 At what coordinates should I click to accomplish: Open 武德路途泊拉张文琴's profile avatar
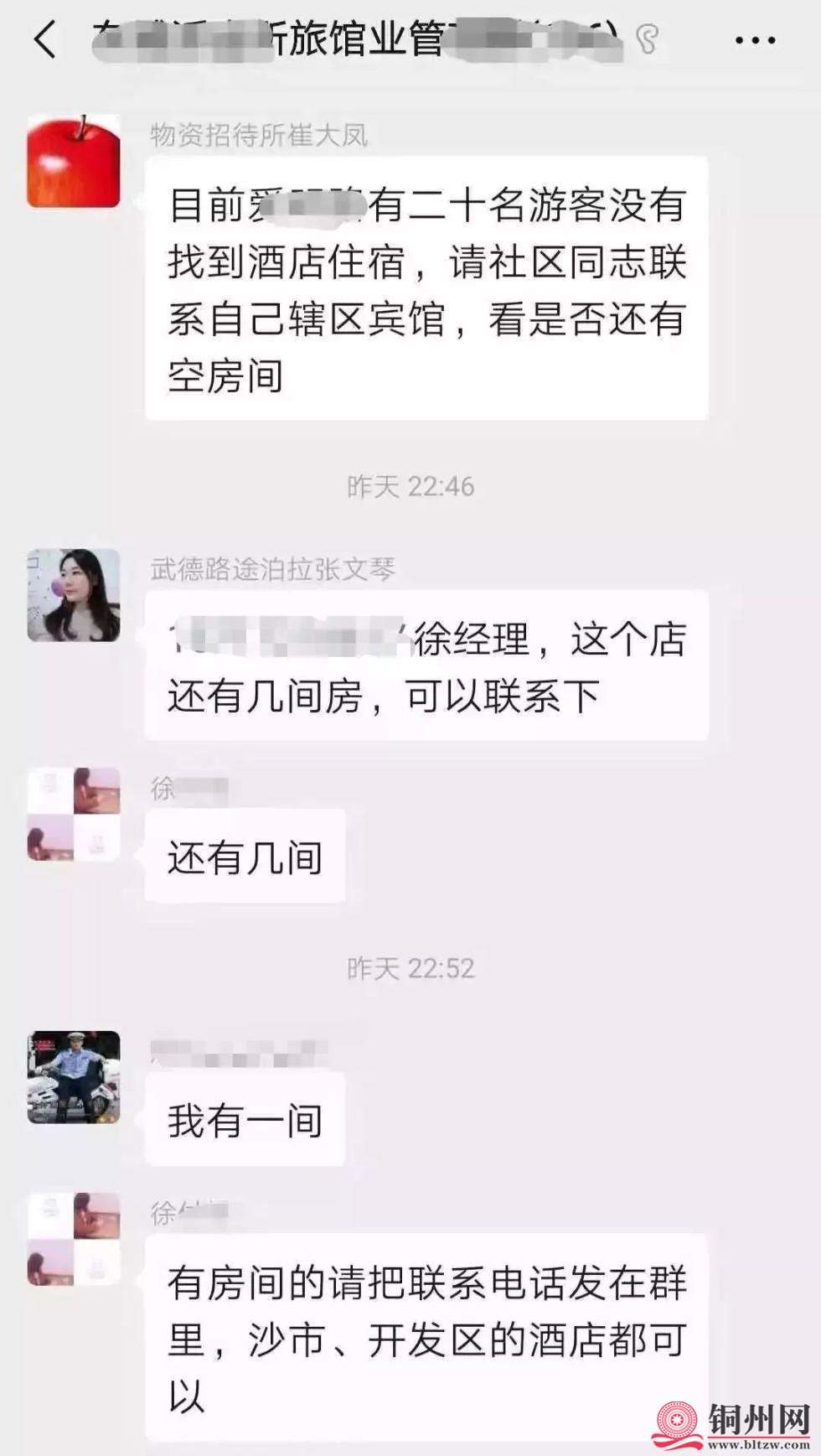(x=74, y=595)
